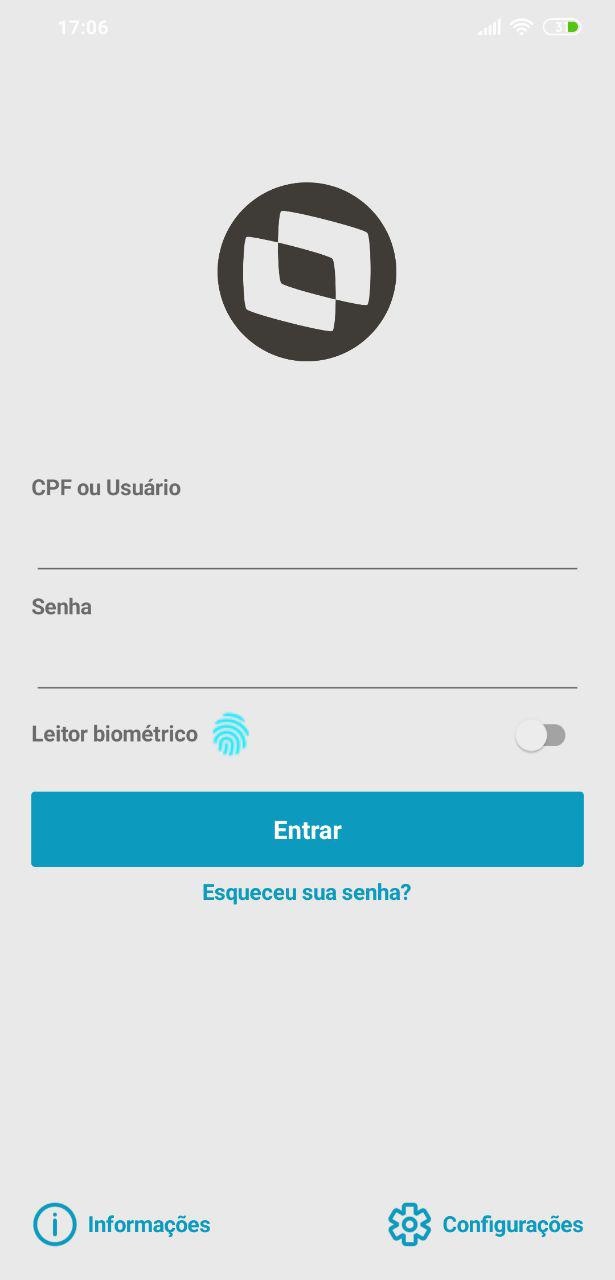Tap the Entrar button
Viewport: 615px width, 1280px height.
click(x=307, y=830)
